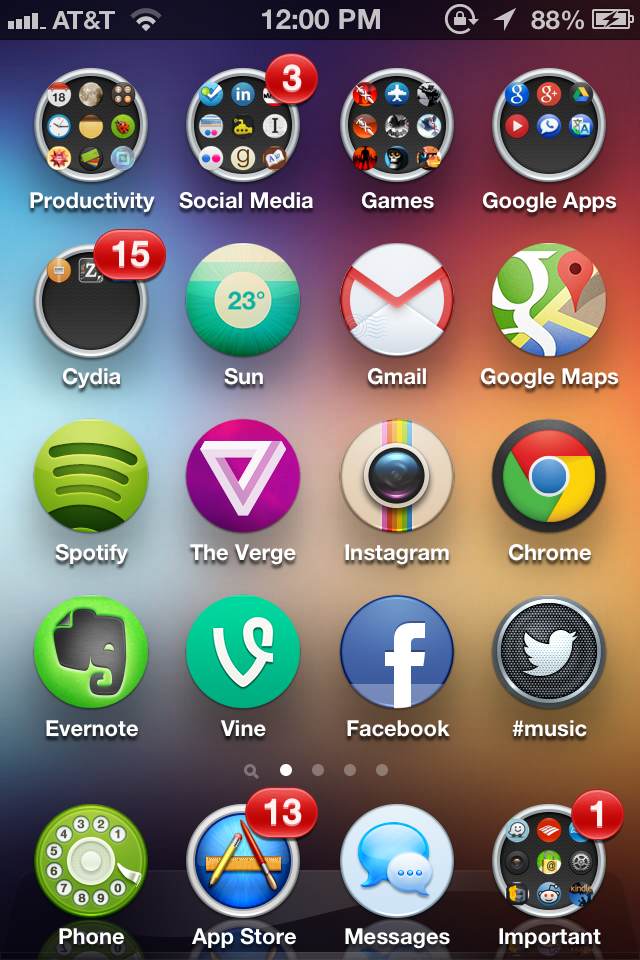Screen dimensions: 640x960
Task: Open the #music app
Action: pos(549,653)
